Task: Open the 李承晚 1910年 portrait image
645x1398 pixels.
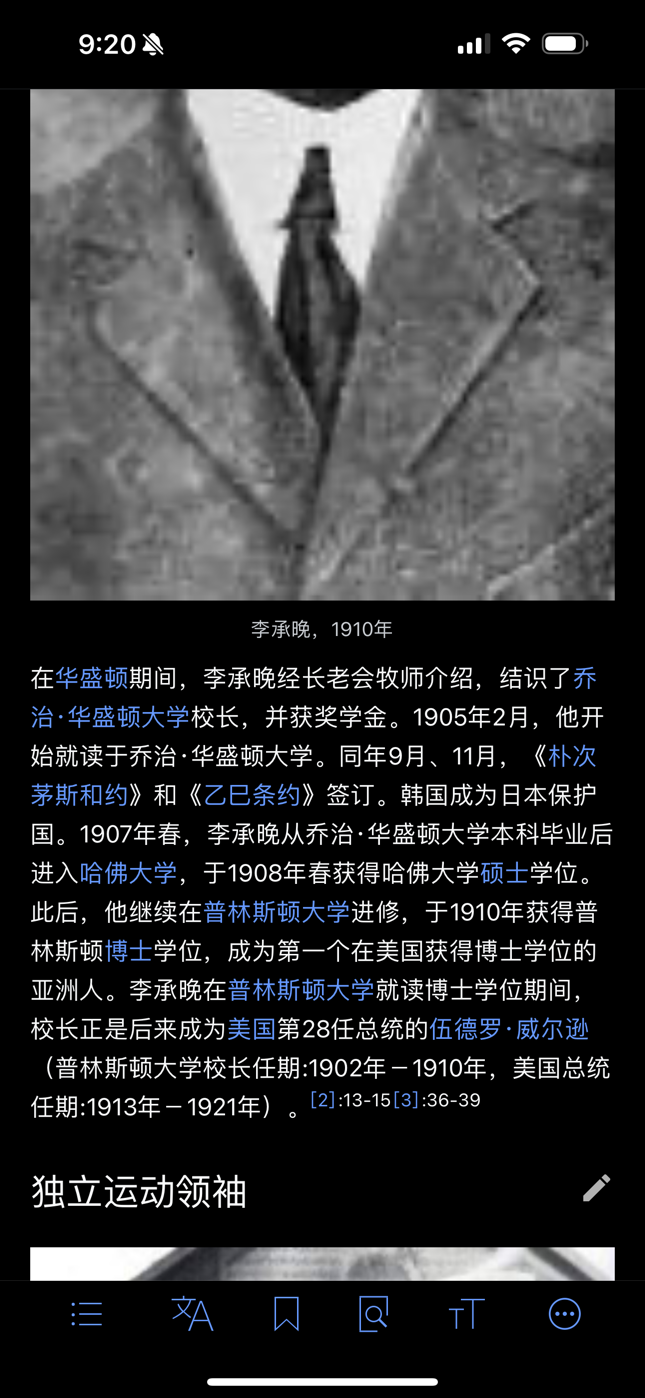Action: click(322, 345)
